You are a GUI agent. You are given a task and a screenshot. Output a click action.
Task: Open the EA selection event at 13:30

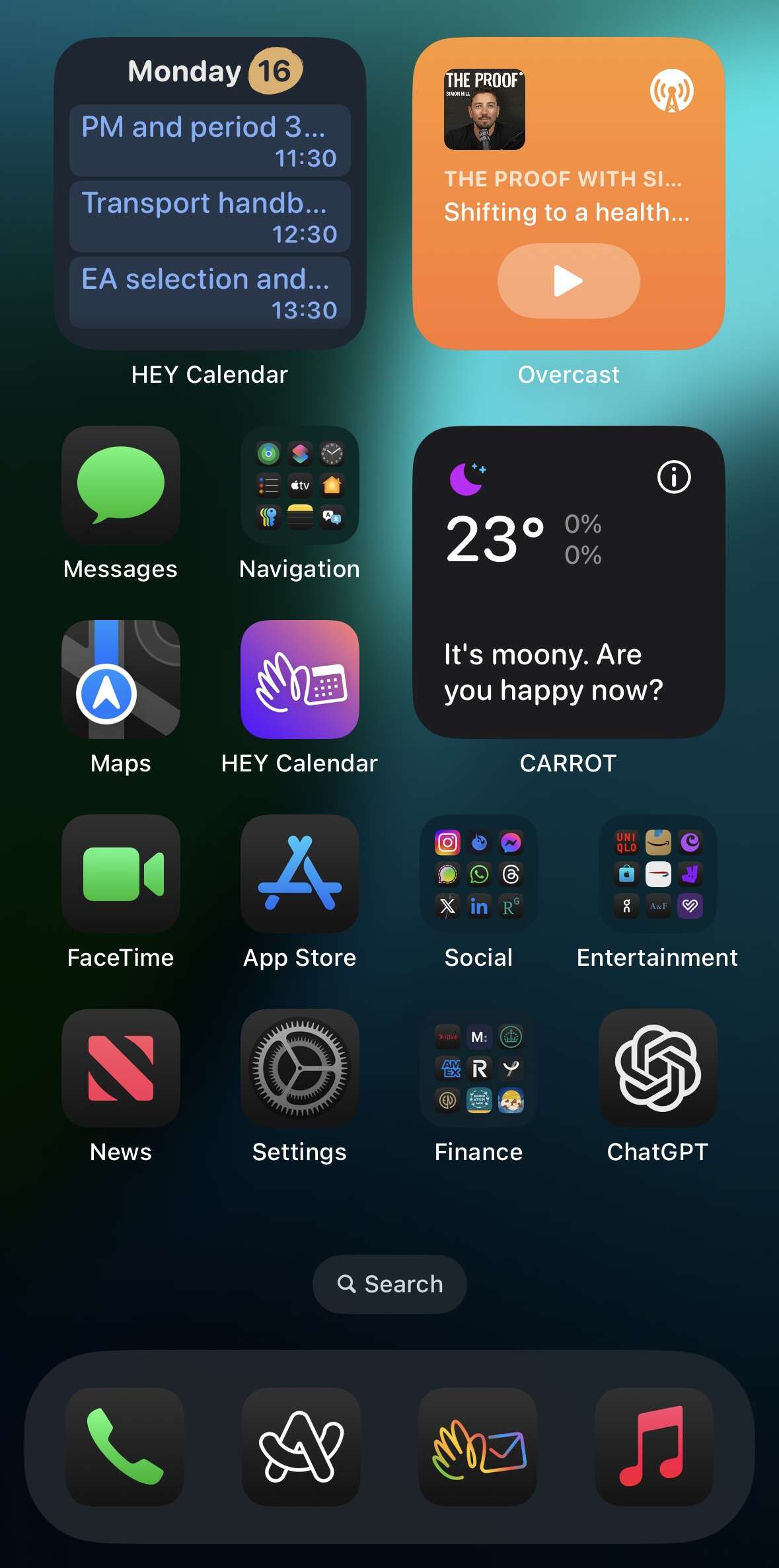[209, 293]
